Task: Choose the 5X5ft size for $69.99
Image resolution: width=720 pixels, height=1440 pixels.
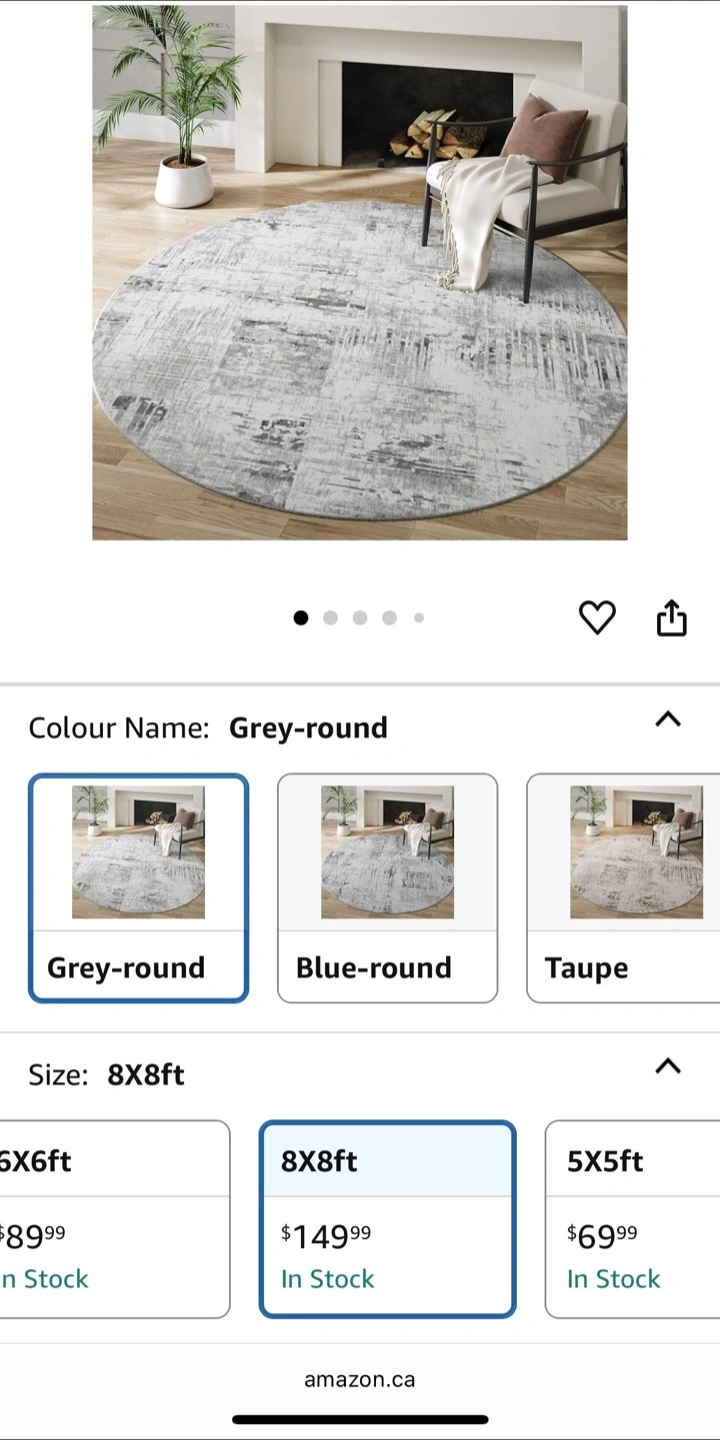Action: [633, 1219]
